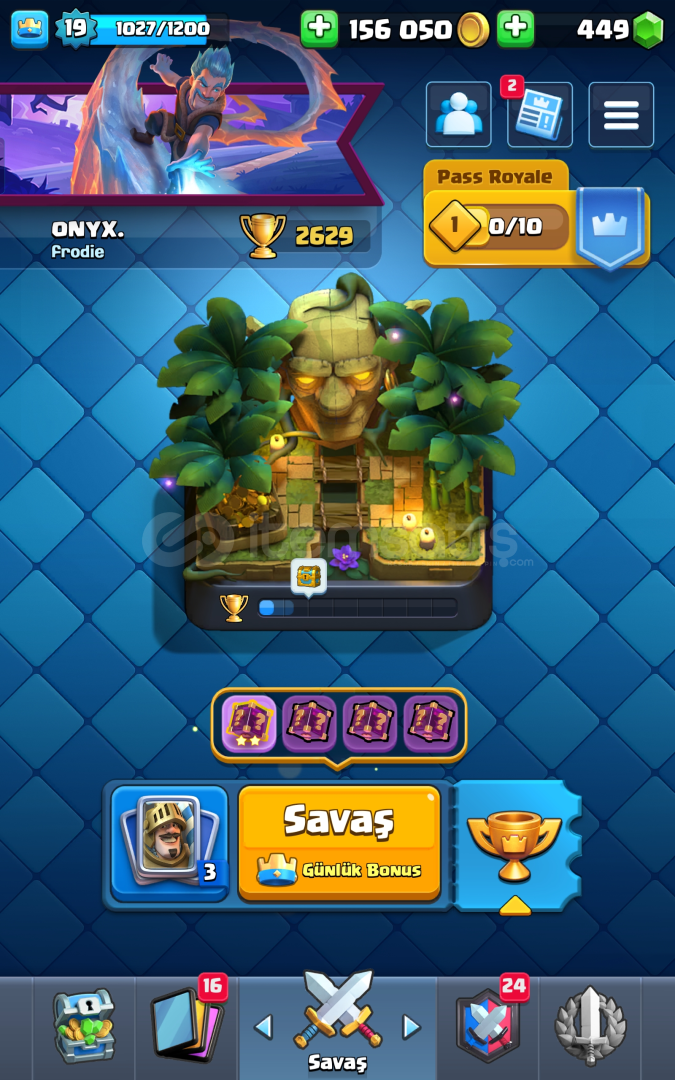This screenshot has width=675, height=1080.
Task: Switch to the cards collection tab
Action: coord(187,1026)
